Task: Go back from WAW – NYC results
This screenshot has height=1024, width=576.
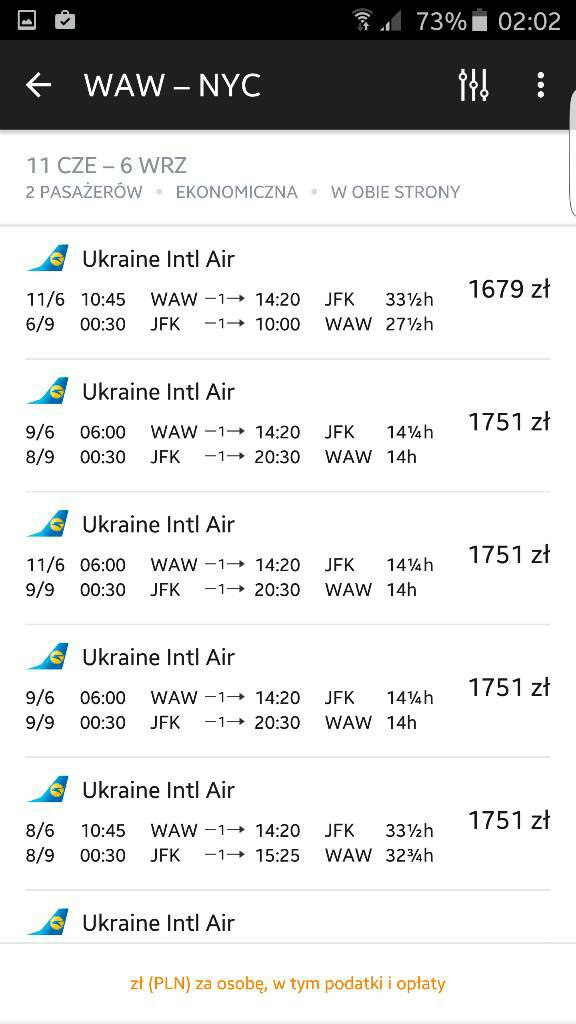Action: (x=39, y=85)
